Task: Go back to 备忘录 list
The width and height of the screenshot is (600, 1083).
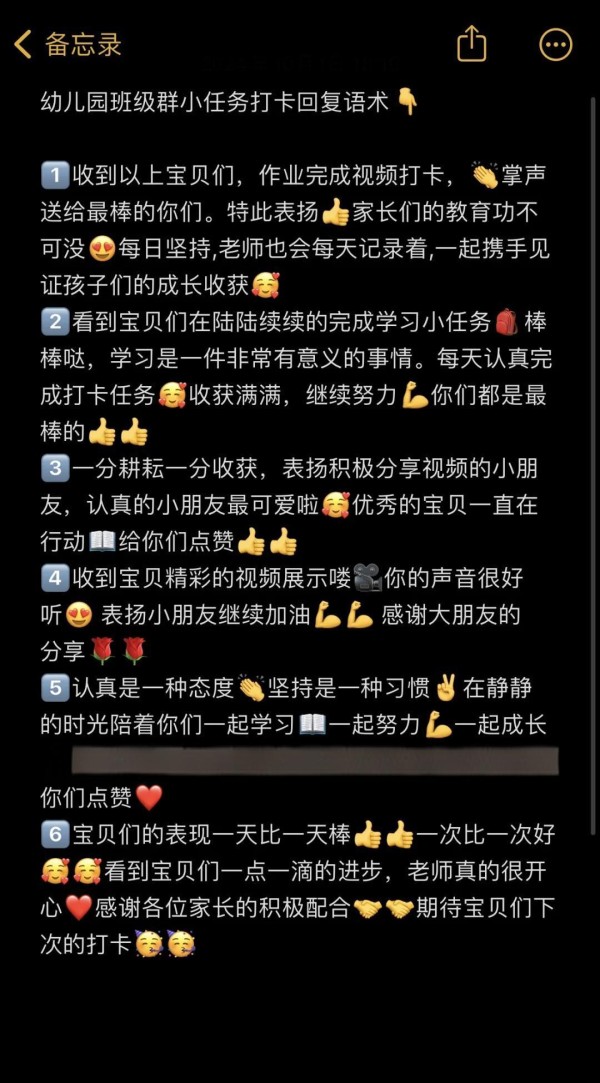Action: [x=68, y=44]
